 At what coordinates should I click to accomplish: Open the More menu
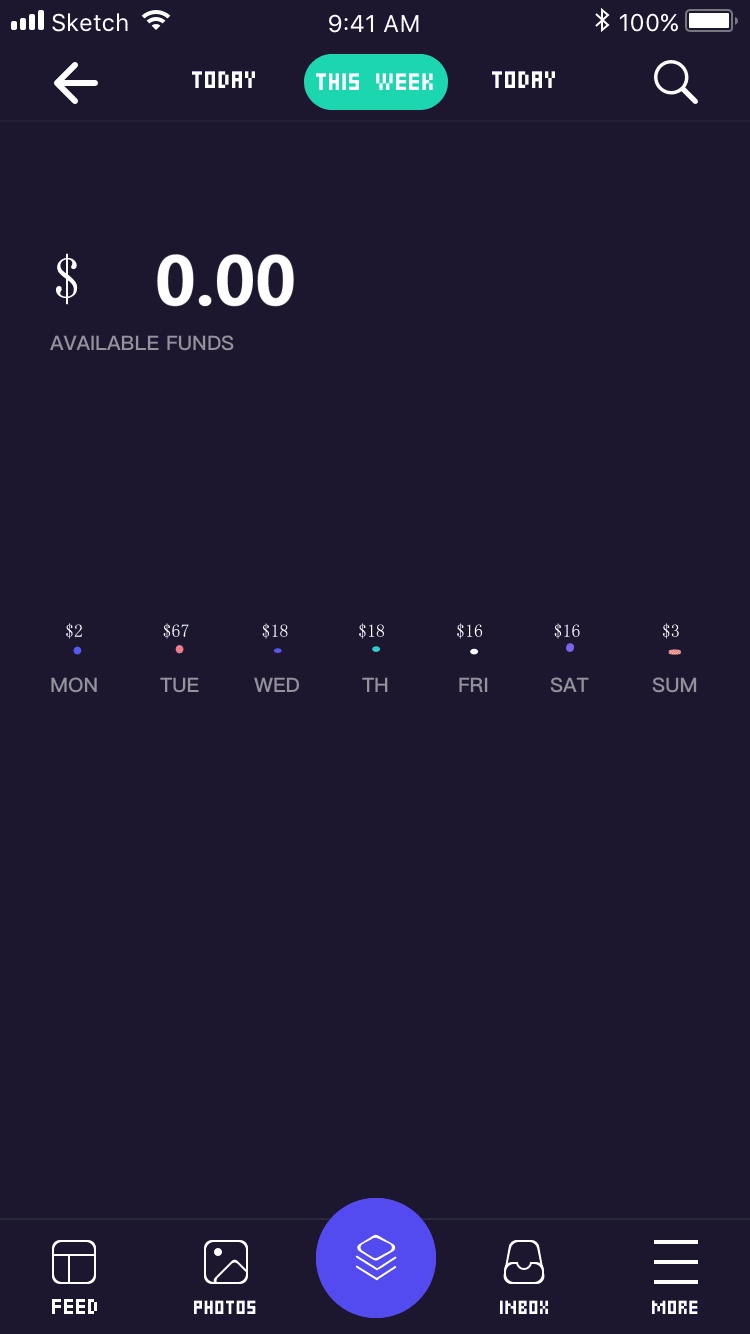pos(675,1277)
